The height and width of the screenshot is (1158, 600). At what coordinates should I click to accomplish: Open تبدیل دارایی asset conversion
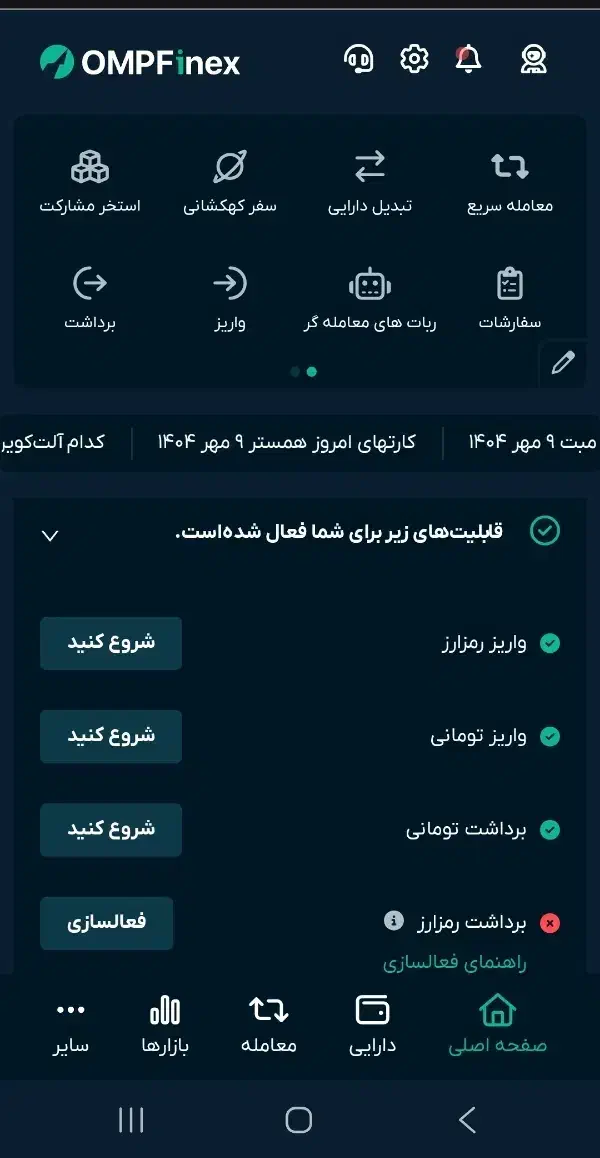pyautogui.click(x=369, y=182)
